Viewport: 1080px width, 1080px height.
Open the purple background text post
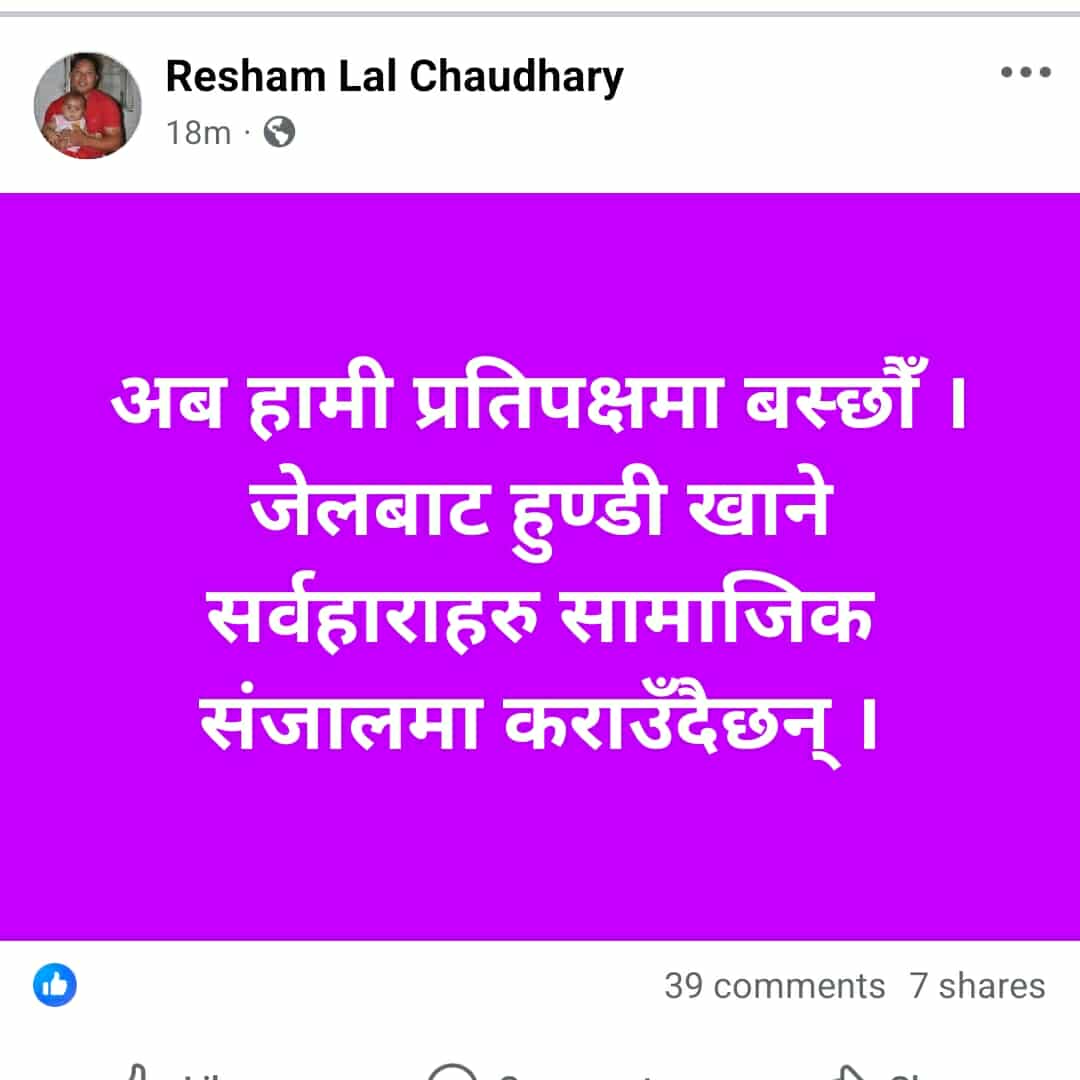click(x=540, y=566)
